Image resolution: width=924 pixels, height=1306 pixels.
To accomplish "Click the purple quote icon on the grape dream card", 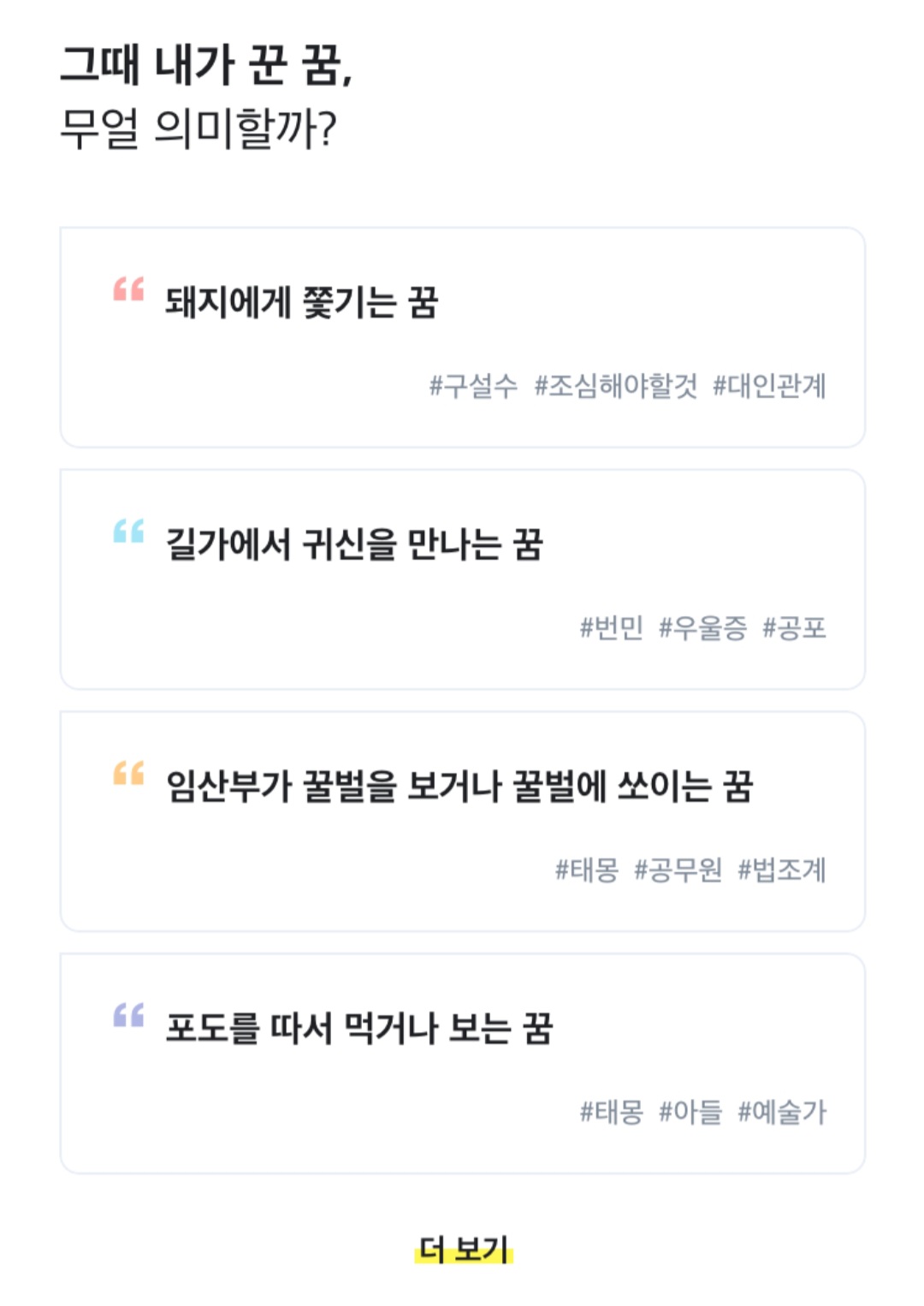I will click(x=127, y=1014).
